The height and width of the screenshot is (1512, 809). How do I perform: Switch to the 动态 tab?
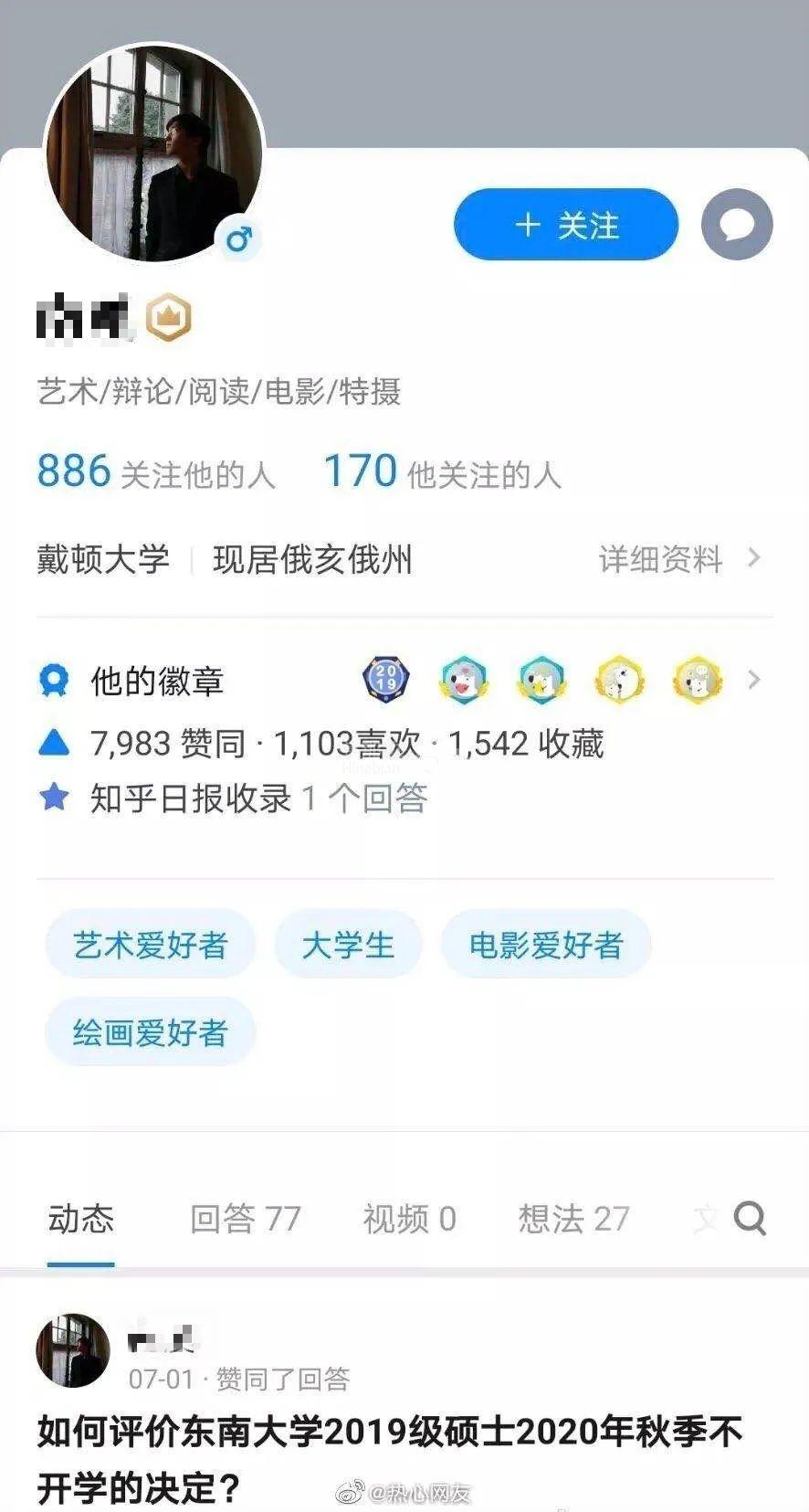pyautogui.click(x=81, y=1219)
